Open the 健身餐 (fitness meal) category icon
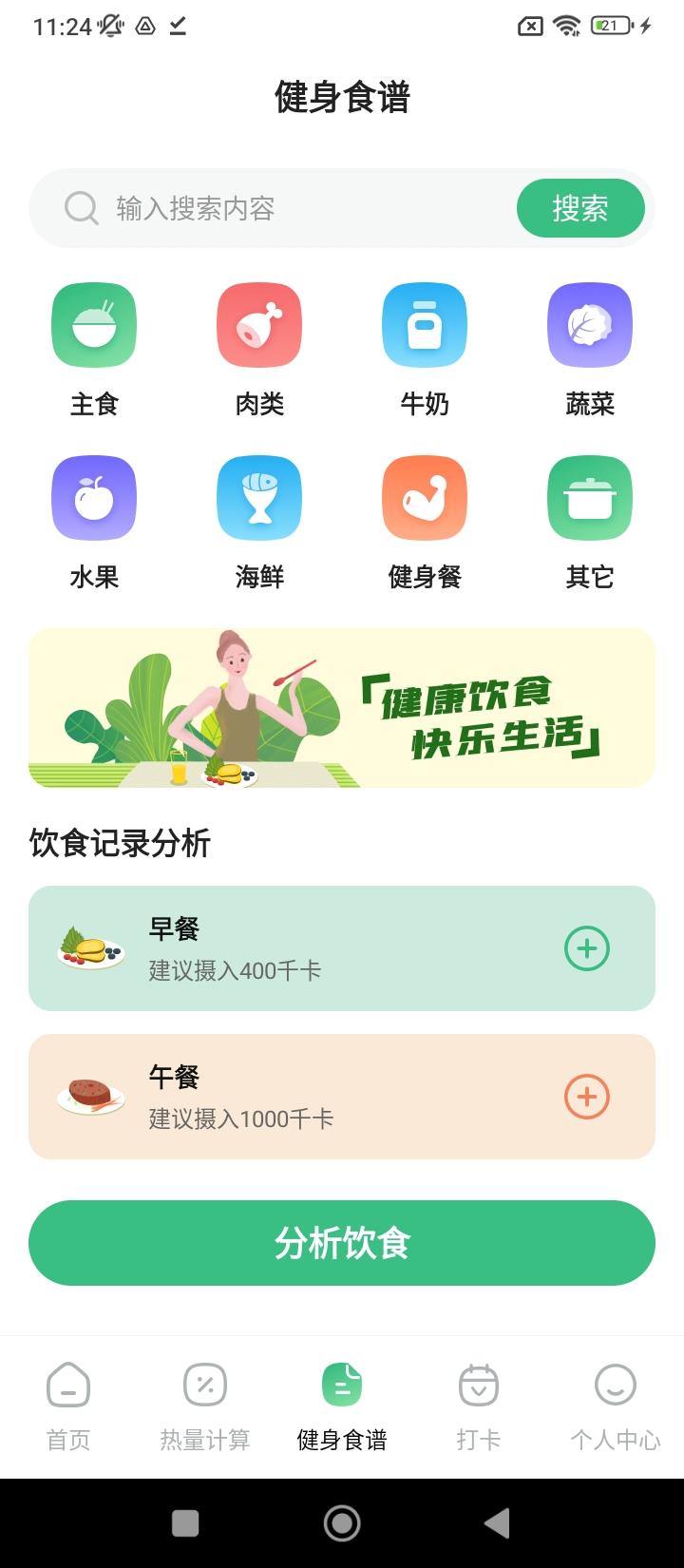The width and height of the screenshot is (684, 1568). pos(424,497)
